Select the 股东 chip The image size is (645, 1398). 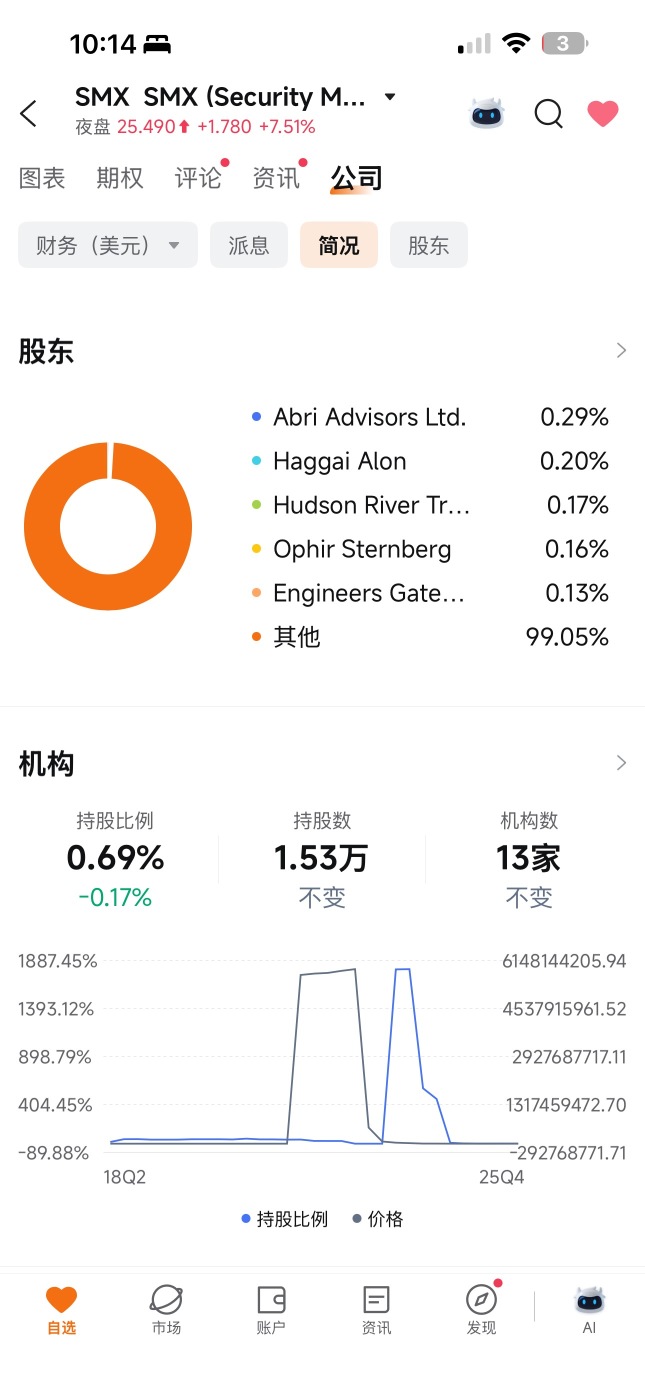429,245
